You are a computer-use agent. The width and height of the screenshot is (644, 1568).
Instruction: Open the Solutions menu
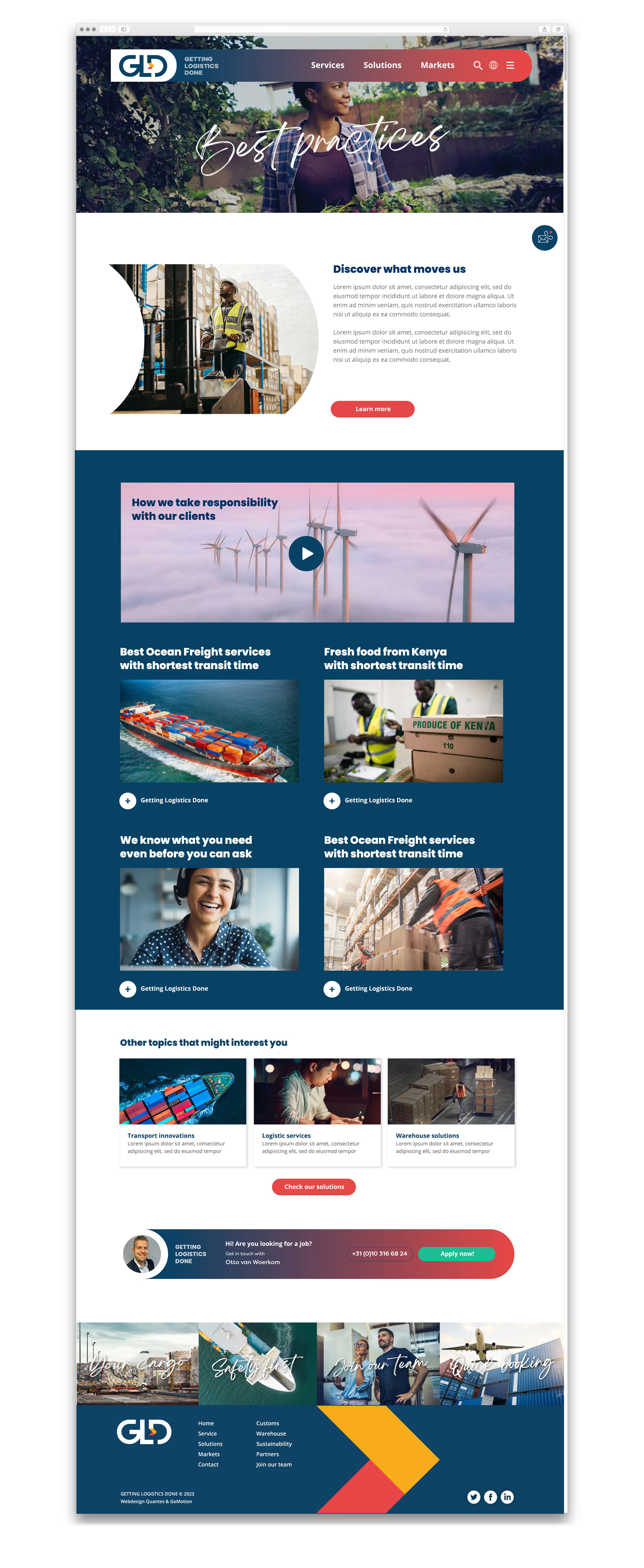382,65
